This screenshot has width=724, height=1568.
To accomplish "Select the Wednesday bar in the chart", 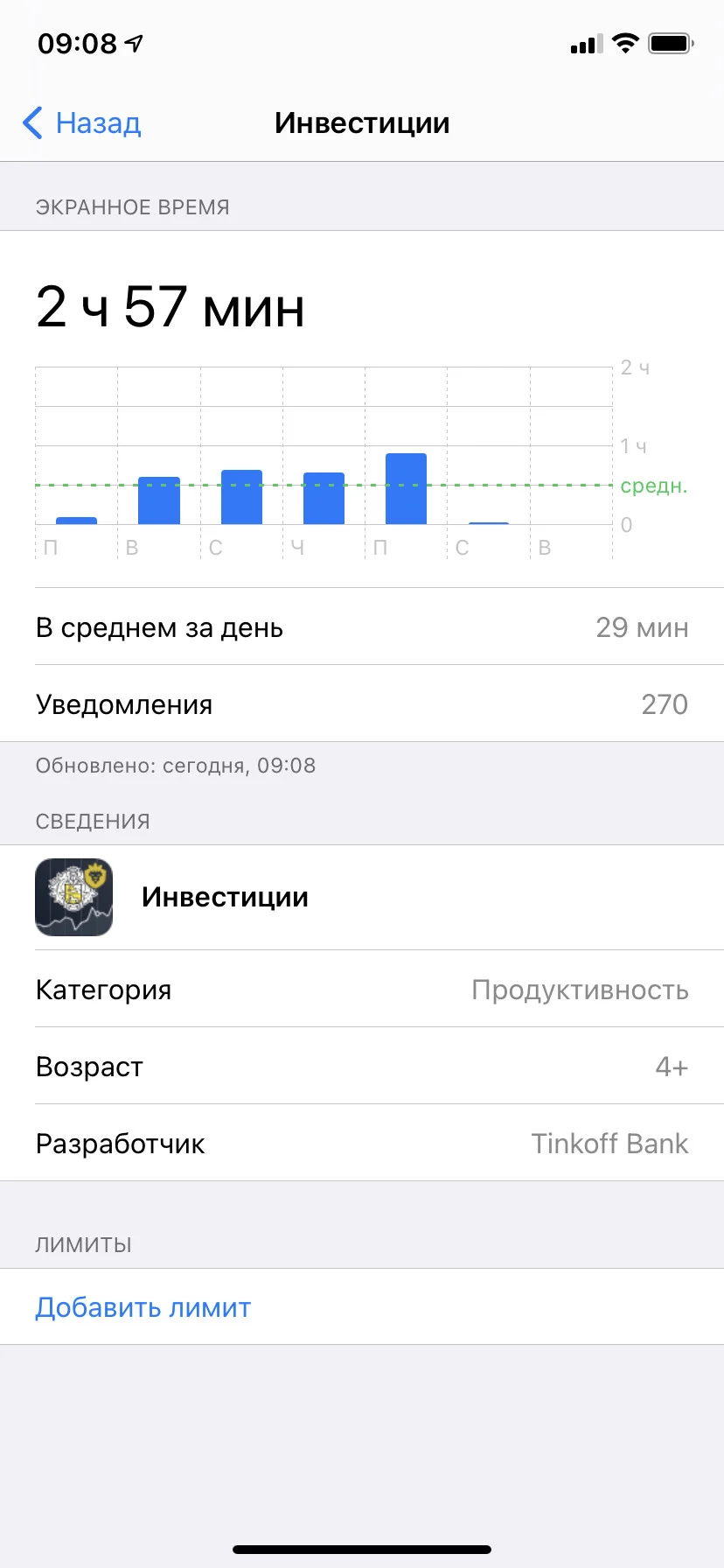I will point(241,497).
